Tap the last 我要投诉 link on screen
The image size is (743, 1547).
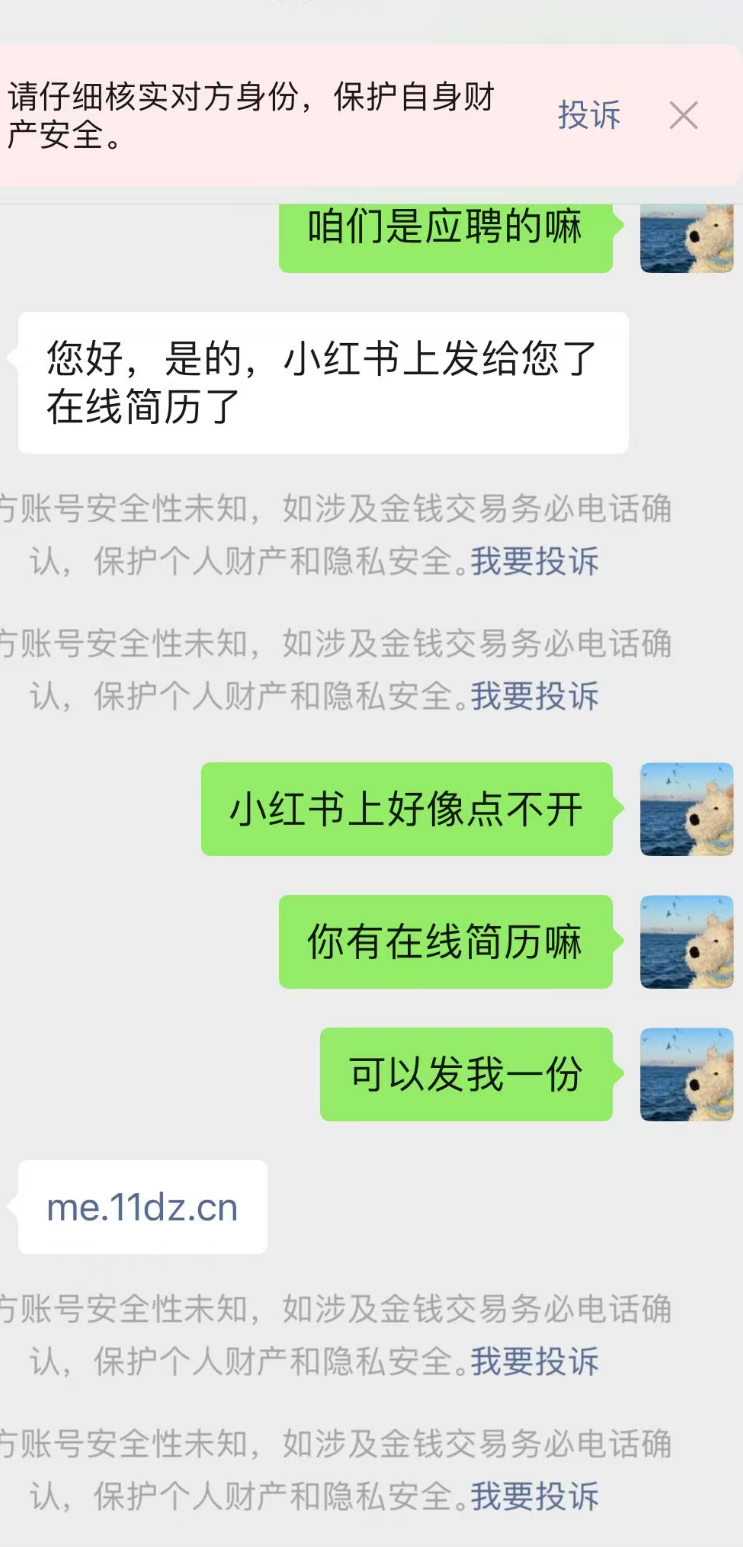(x=535, y=1495)
